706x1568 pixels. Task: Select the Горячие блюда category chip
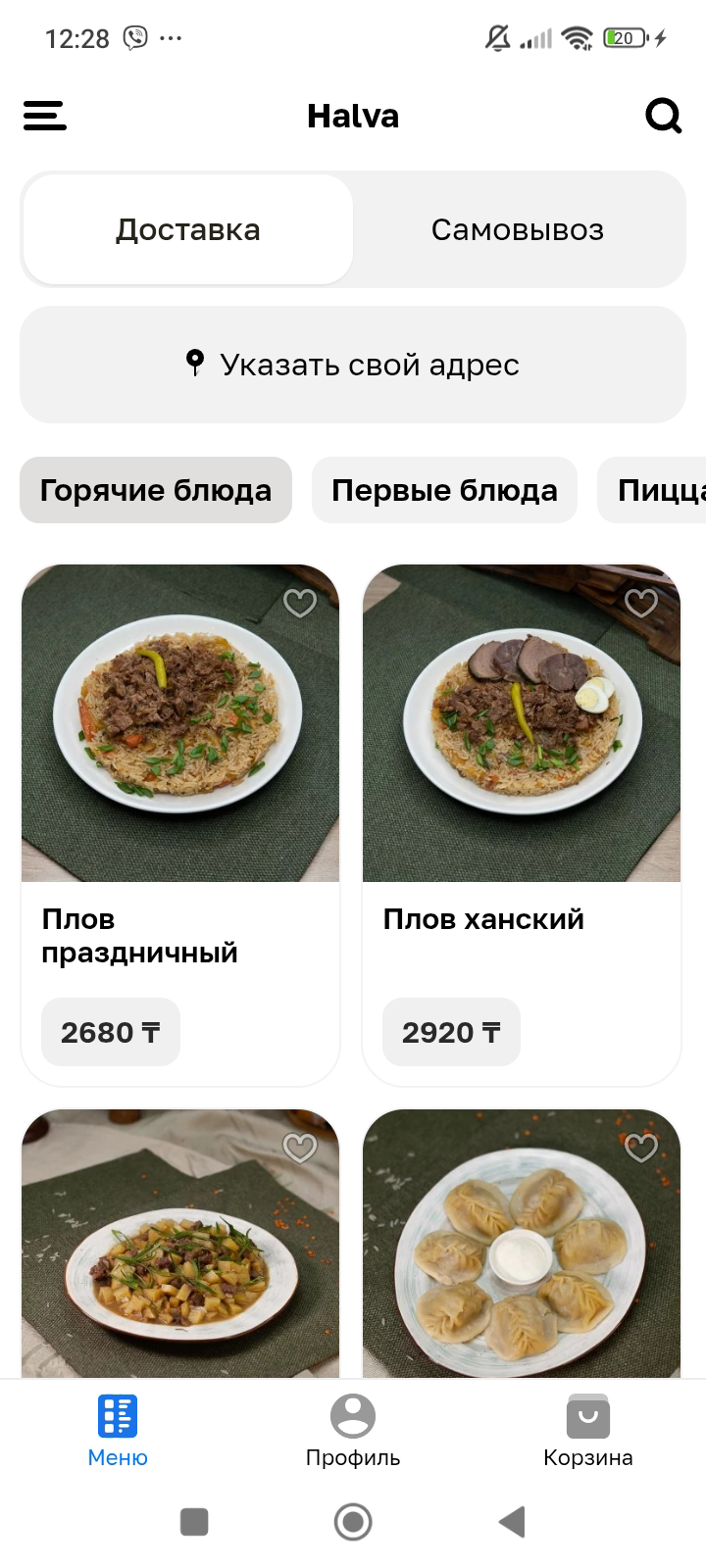[x=156, y=490]
